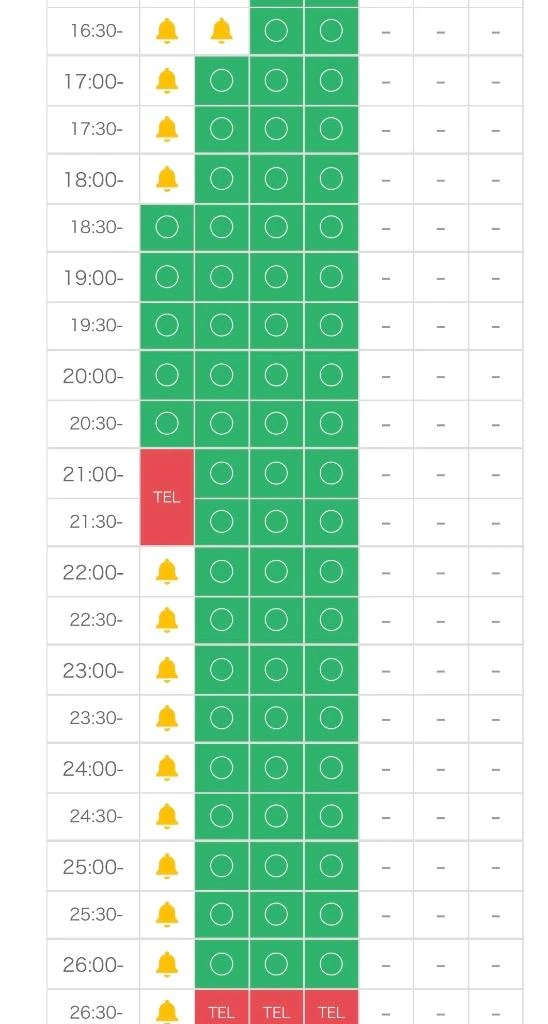The width and height of the screenshot is (548, 1024).
Task: Tap the bell in the 23:00 row
Action: (167, 669)
